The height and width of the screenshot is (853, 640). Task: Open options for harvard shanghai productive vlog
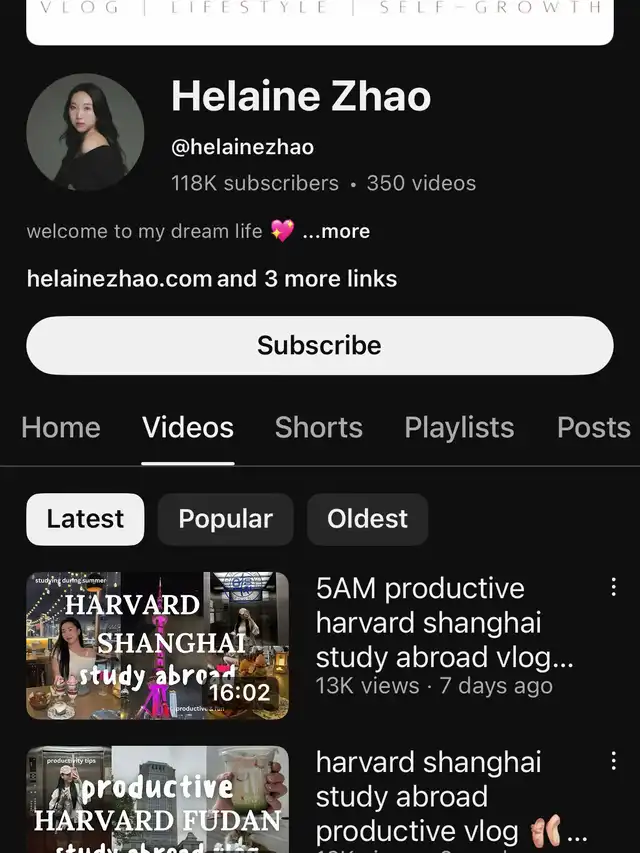click(x=613, y=762)
